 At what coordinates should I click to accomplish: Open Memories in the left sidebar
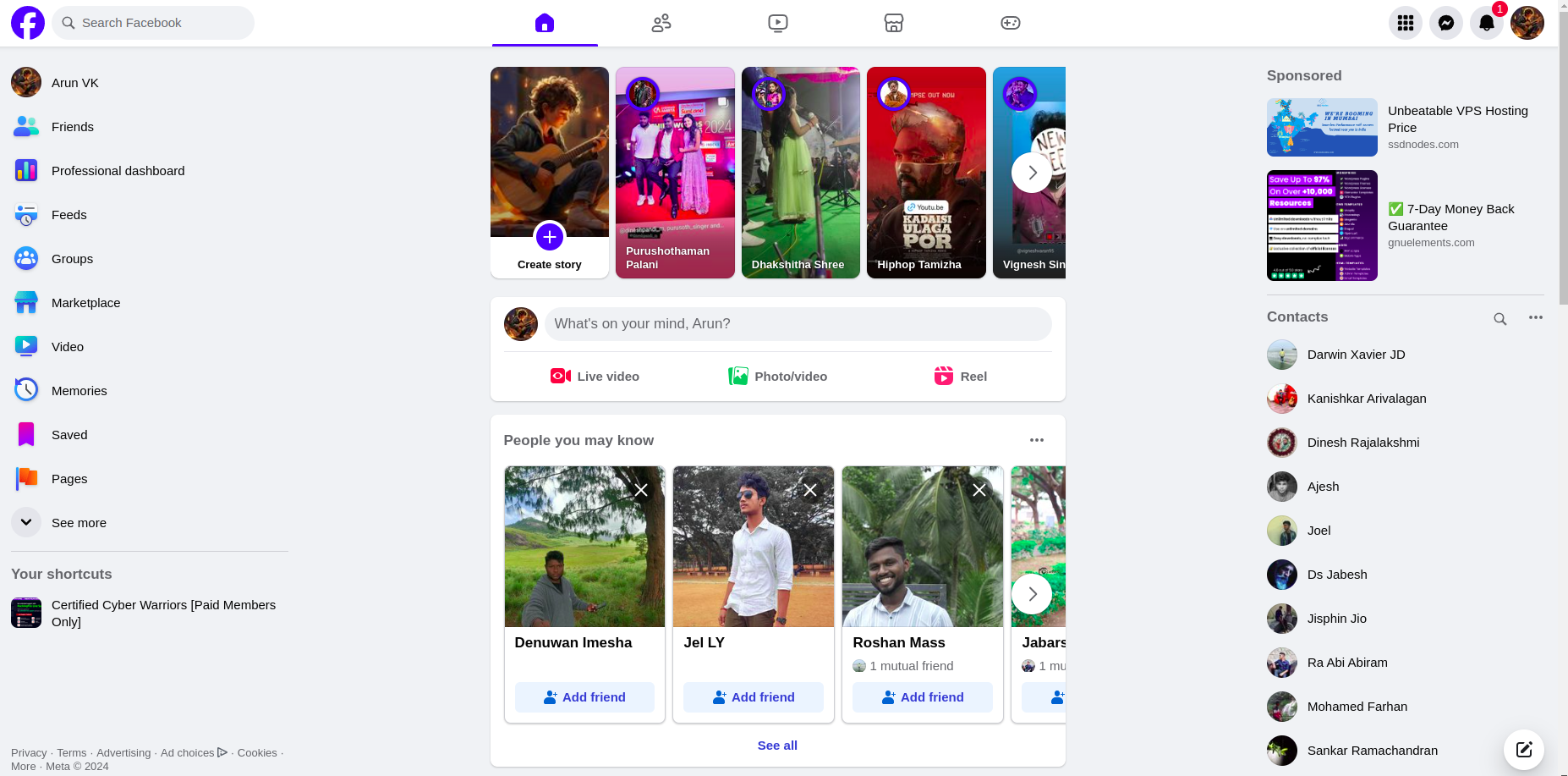pyautogui.click(x=79, y=391)
